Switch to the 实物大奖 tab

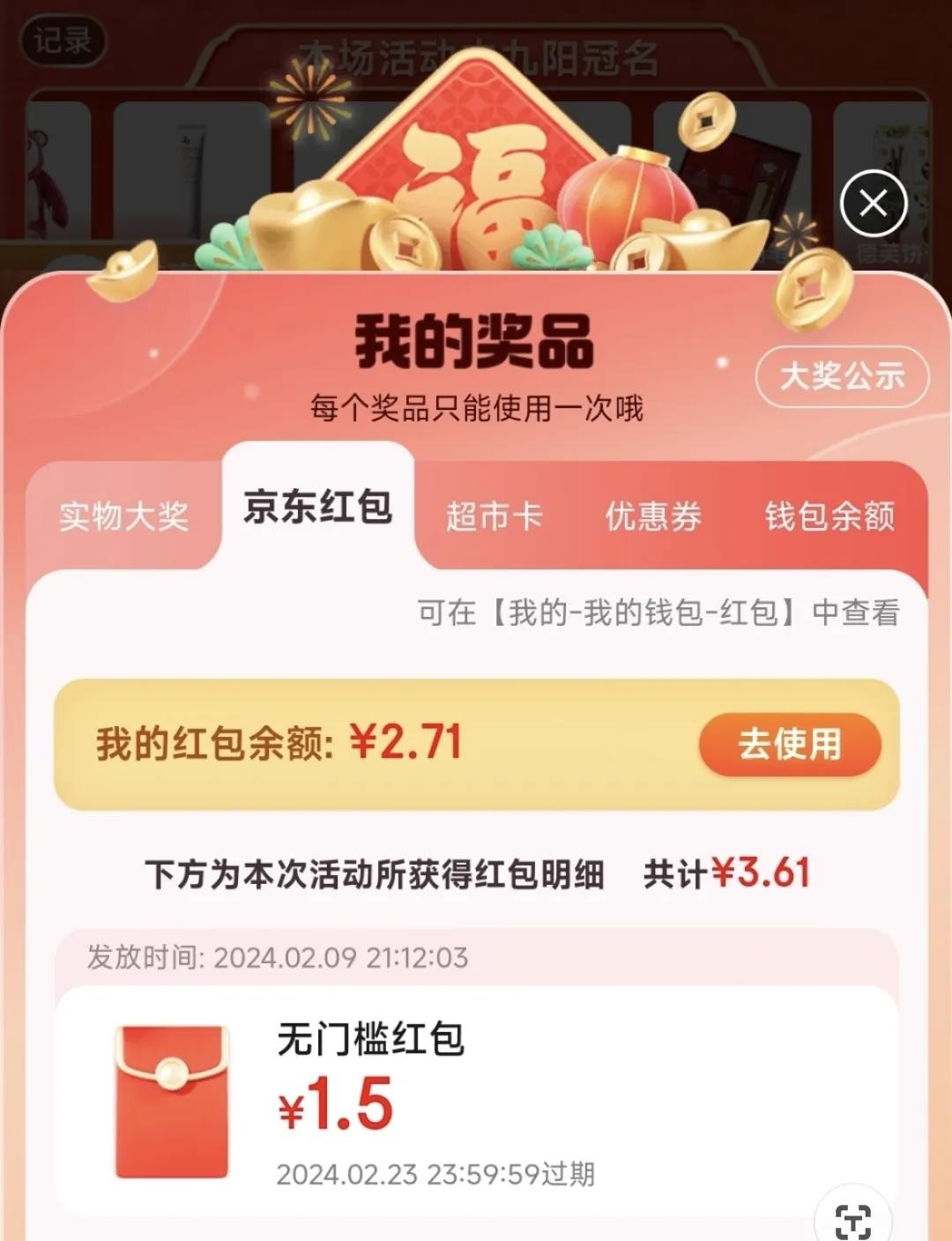tap(123, 516)
